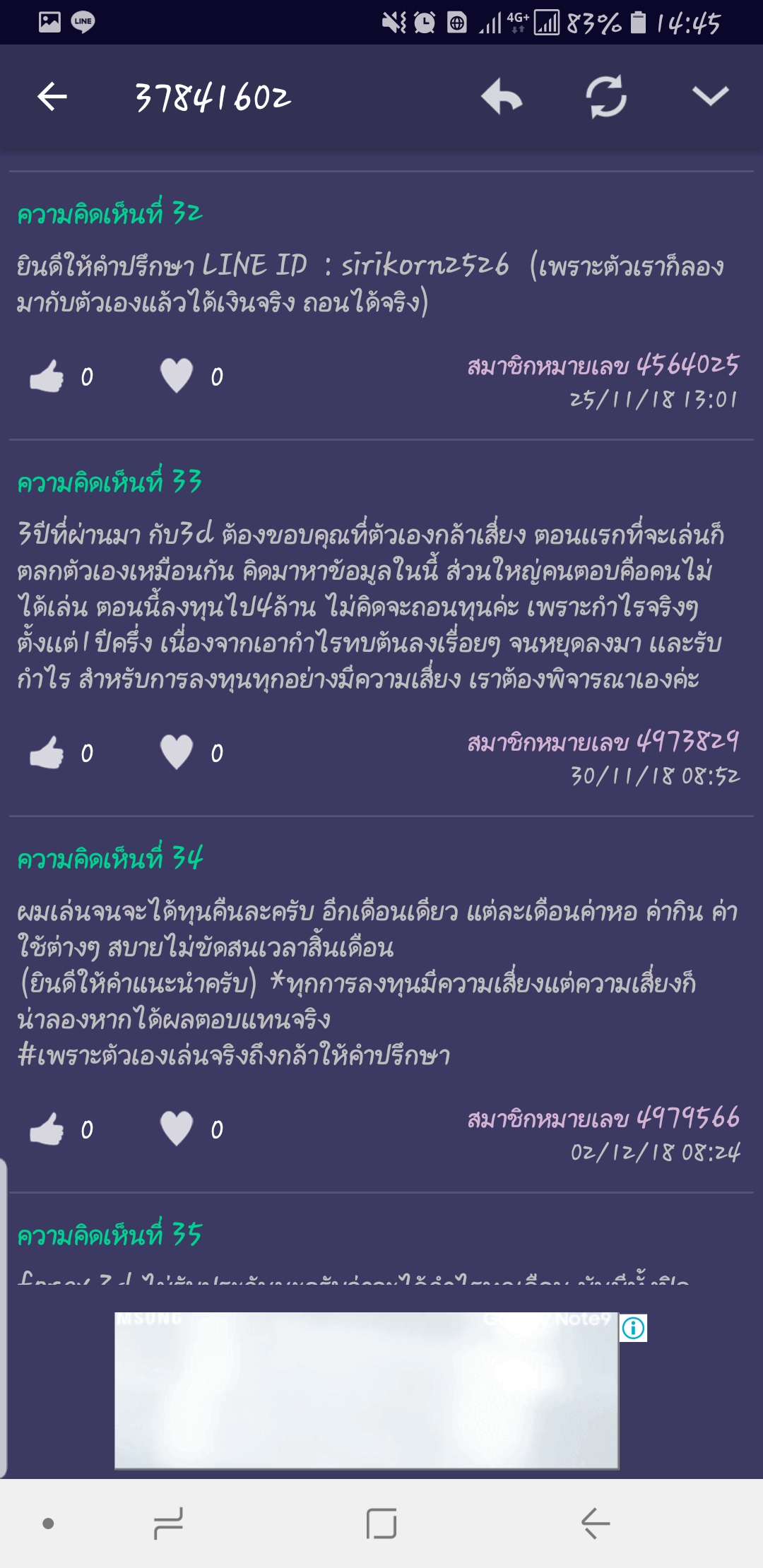
Task: Open the Samsung Note9 ad banner
Action: click(x=366, y=1390)
